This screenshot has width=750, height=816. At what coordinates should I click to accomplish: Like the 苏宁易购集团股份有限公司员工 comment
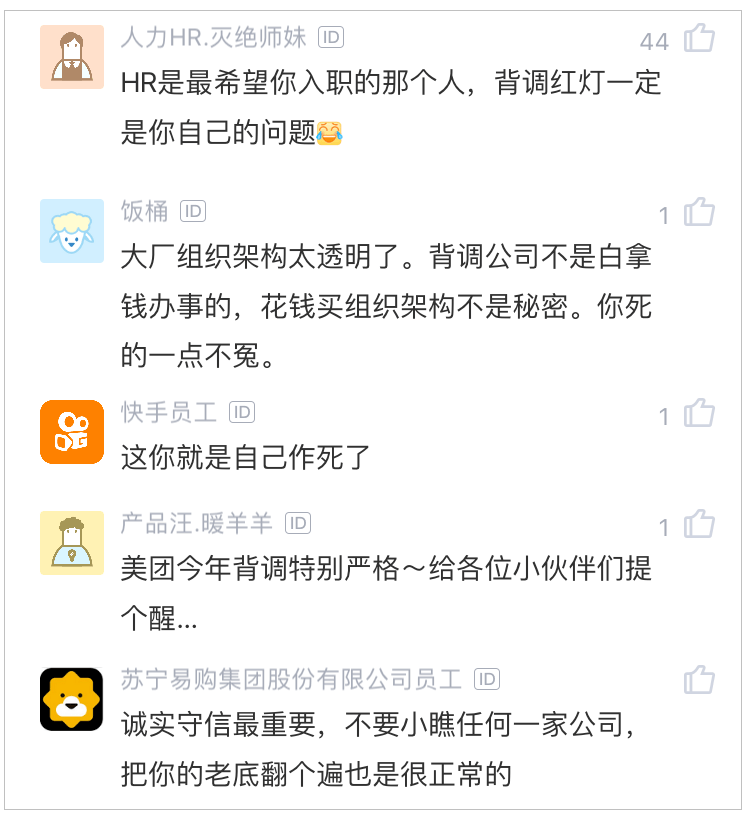pyautogui.click(x=699, y=680)
